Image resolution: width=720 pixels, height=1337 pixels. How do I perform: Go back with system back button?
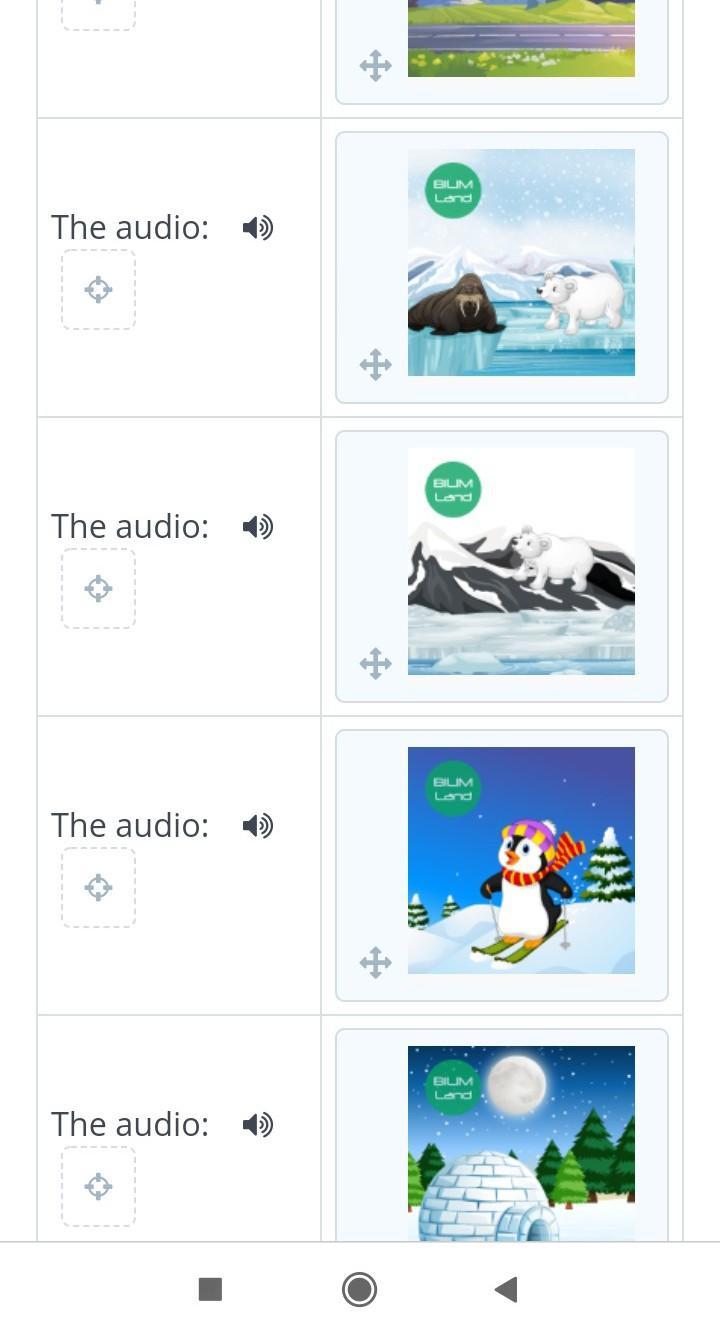click(x=506, y=1290)
